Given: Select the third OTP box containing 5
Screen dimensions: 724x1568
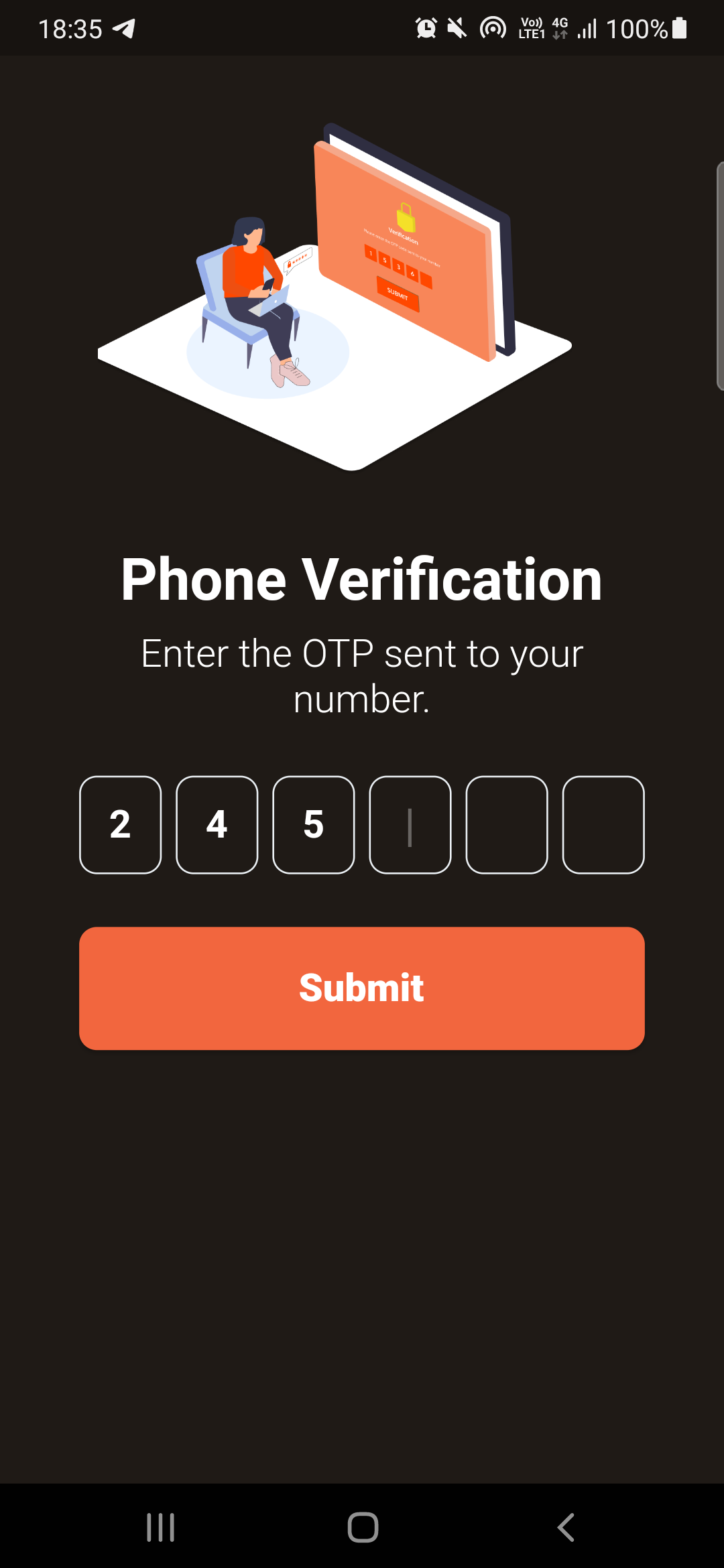Looking at the screenshot, I should [x=314, y=825].
